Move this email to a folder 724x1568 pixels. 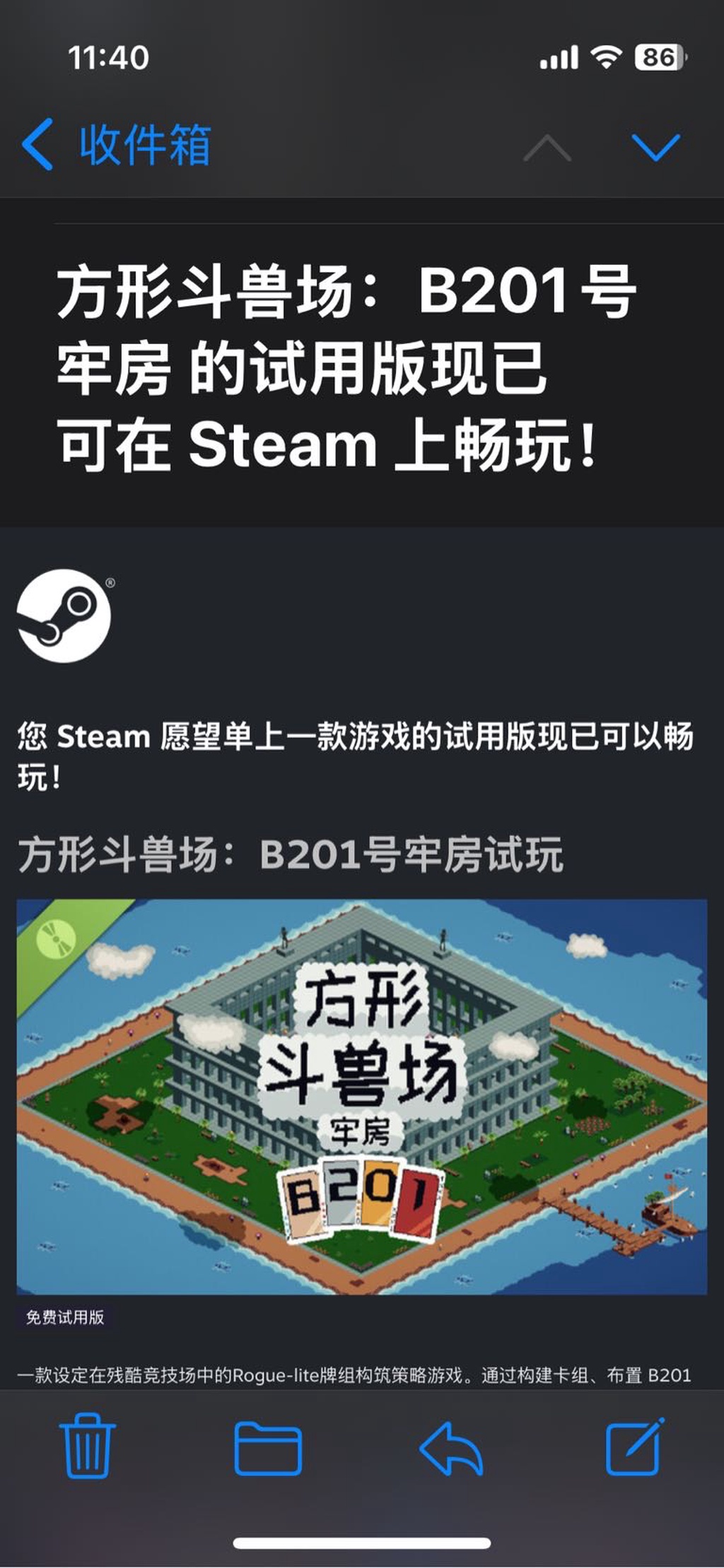268,1447
